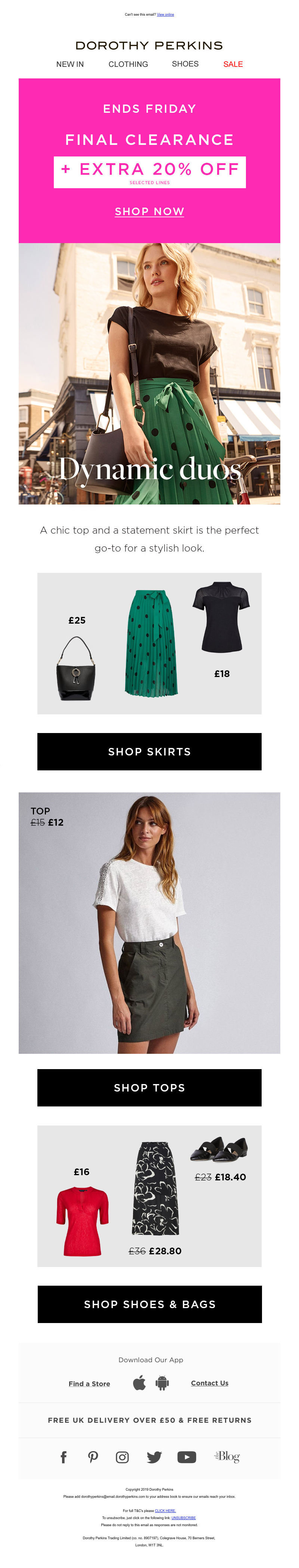Viewport: 299px width, 1568px height.
Task: Download the app from Apple store
Action: coord(139,1383)
